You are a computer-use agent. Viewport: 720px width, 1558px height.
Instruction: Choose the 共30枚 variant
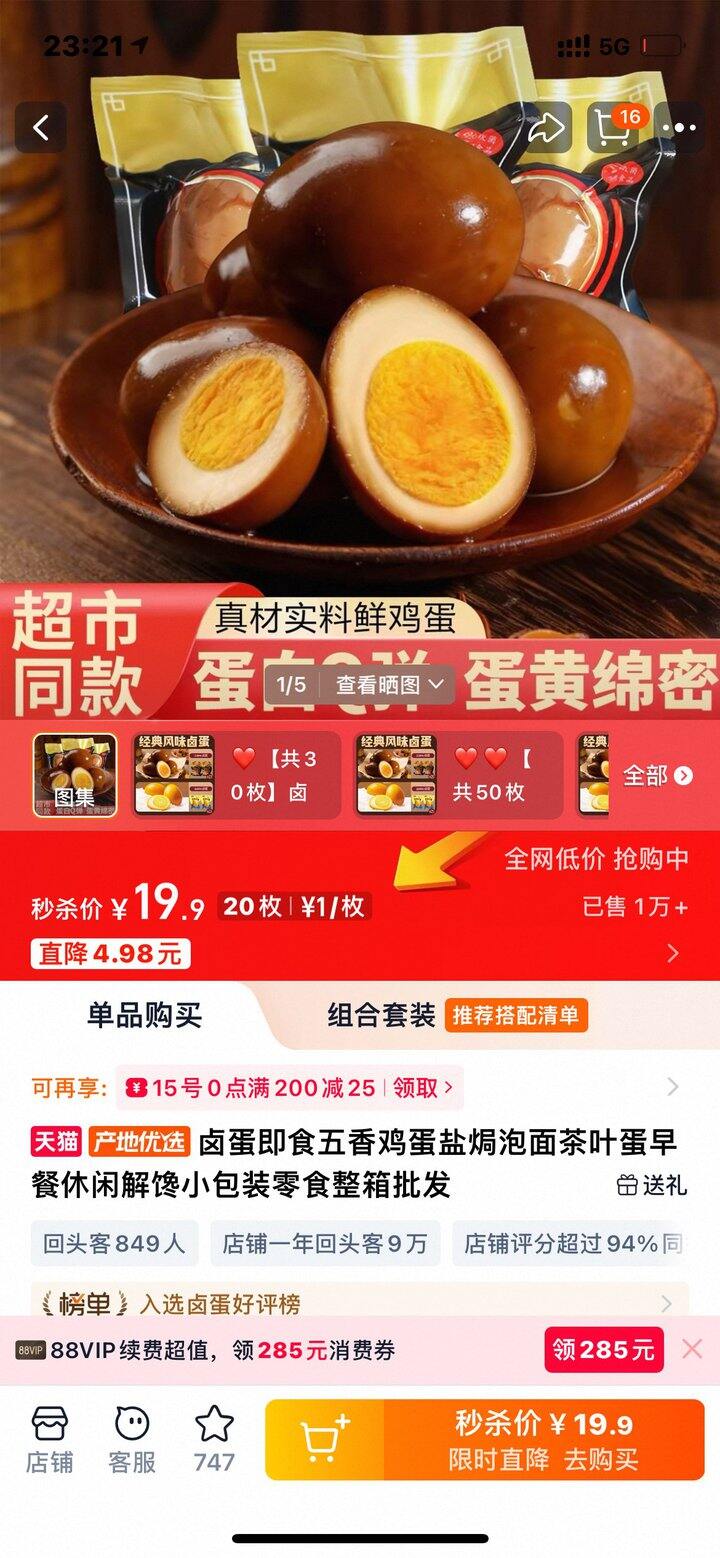click(x=236, y=775)
